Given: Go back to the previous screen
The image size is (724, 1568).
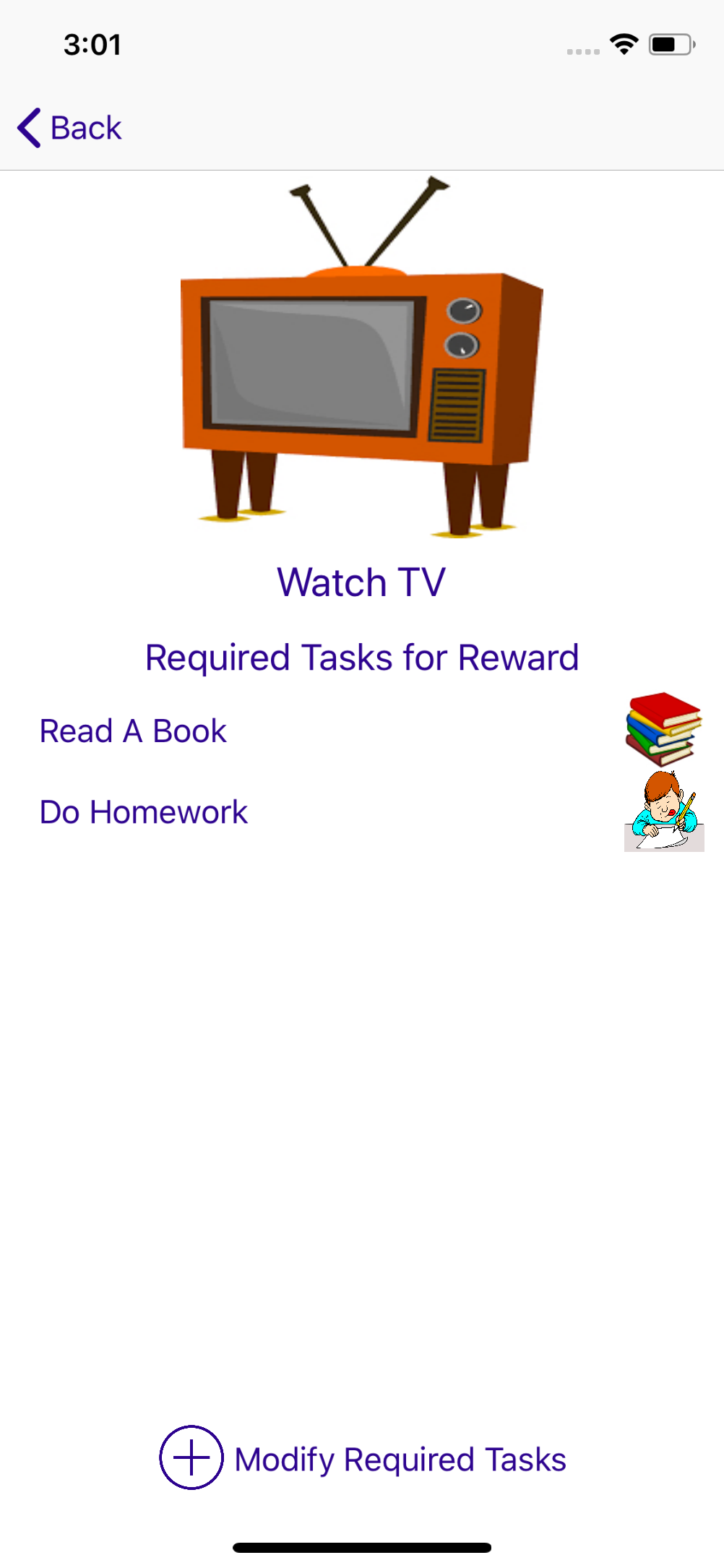Looking at the screenshot, I should (x=70, y=128).
